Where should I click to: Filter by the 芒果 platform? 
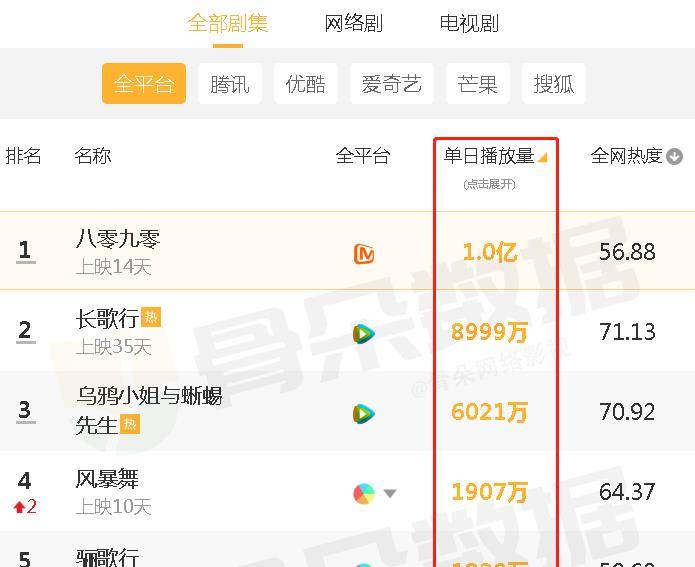477,84
